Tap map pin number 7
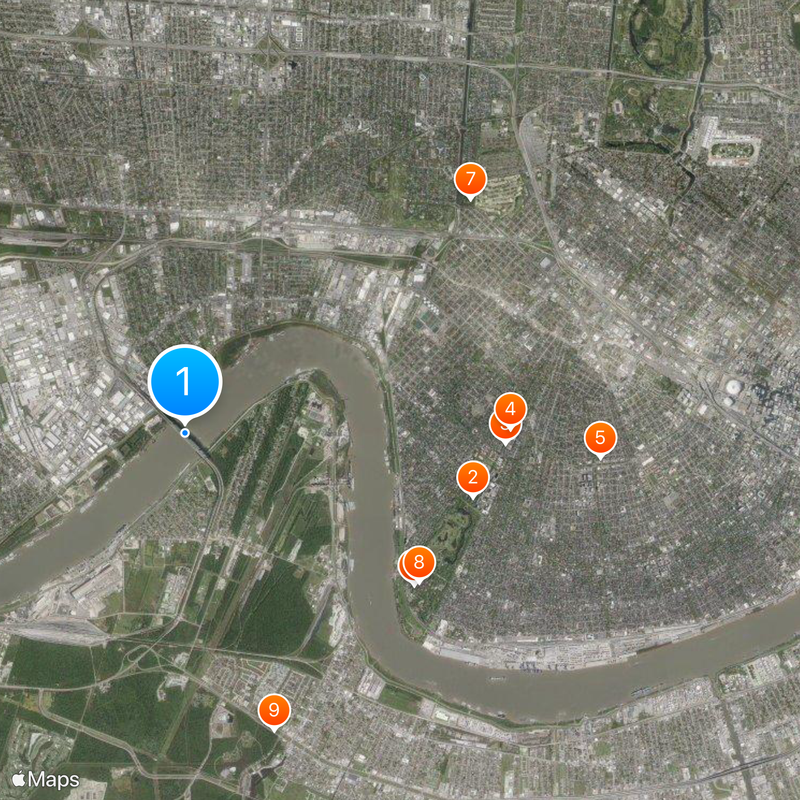Image resolution: width=800 pixels, height=800 pixels. pos(469,179)
